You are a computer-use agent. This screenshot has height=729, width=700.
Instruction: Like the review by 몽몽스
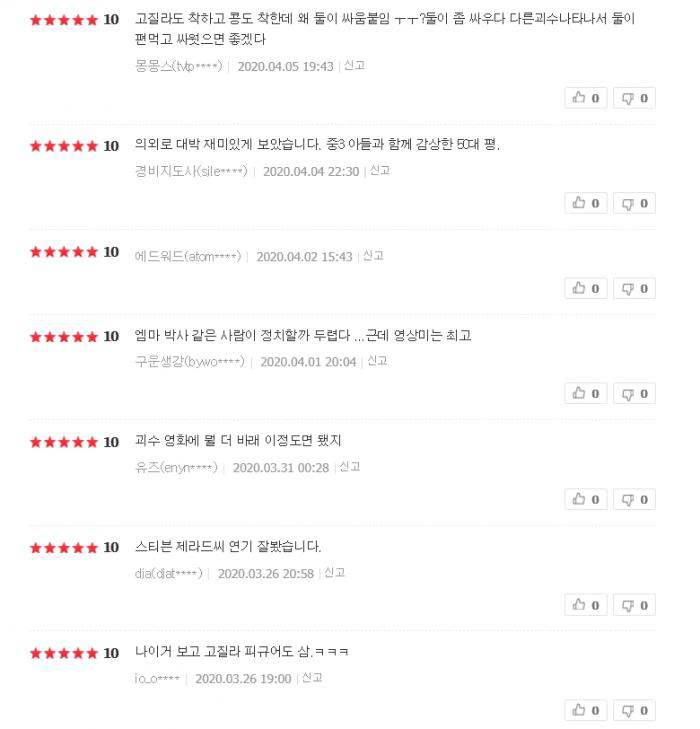tap(585, 98)
